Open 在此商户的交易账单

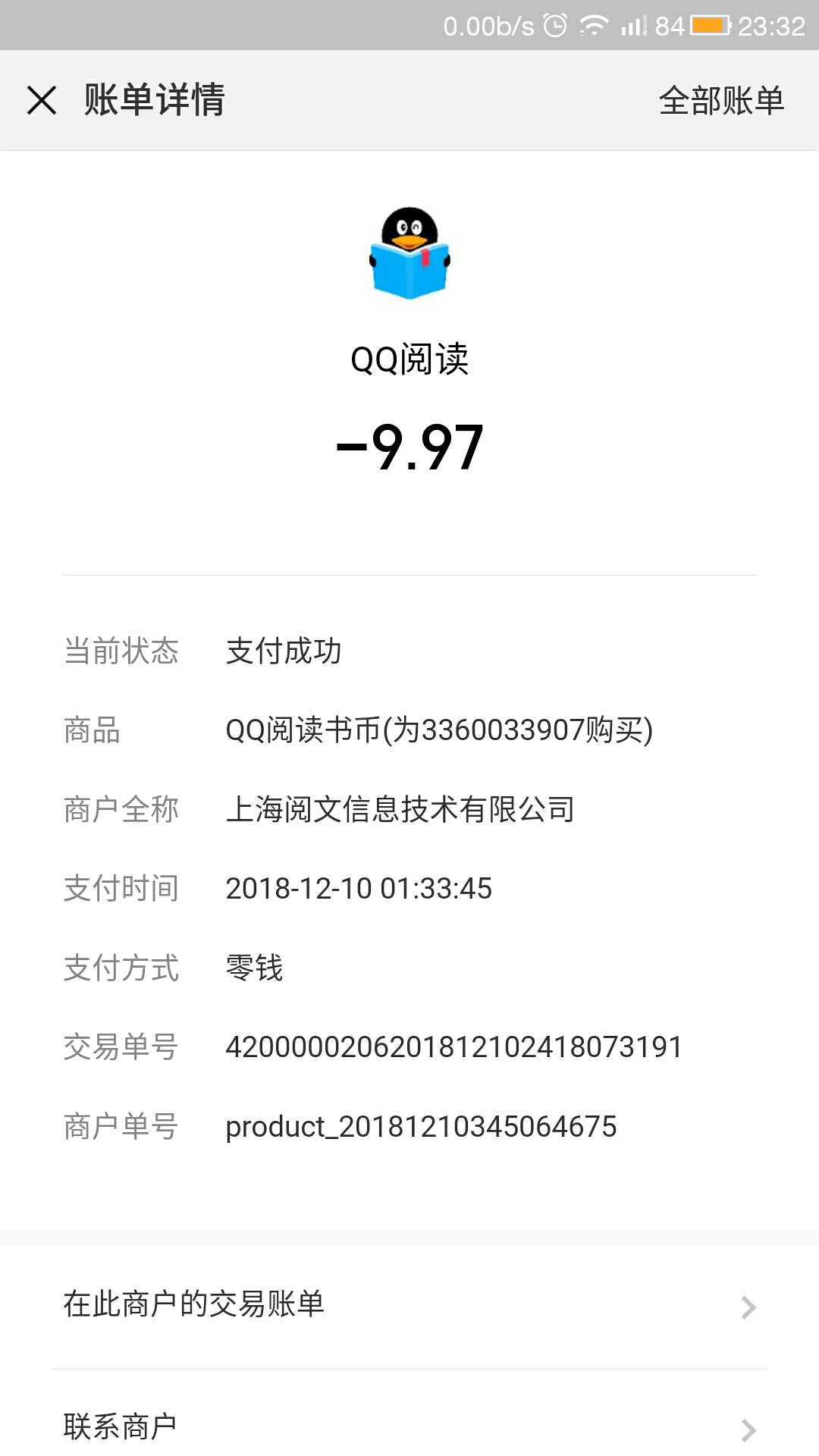(x=409, y=1305)
